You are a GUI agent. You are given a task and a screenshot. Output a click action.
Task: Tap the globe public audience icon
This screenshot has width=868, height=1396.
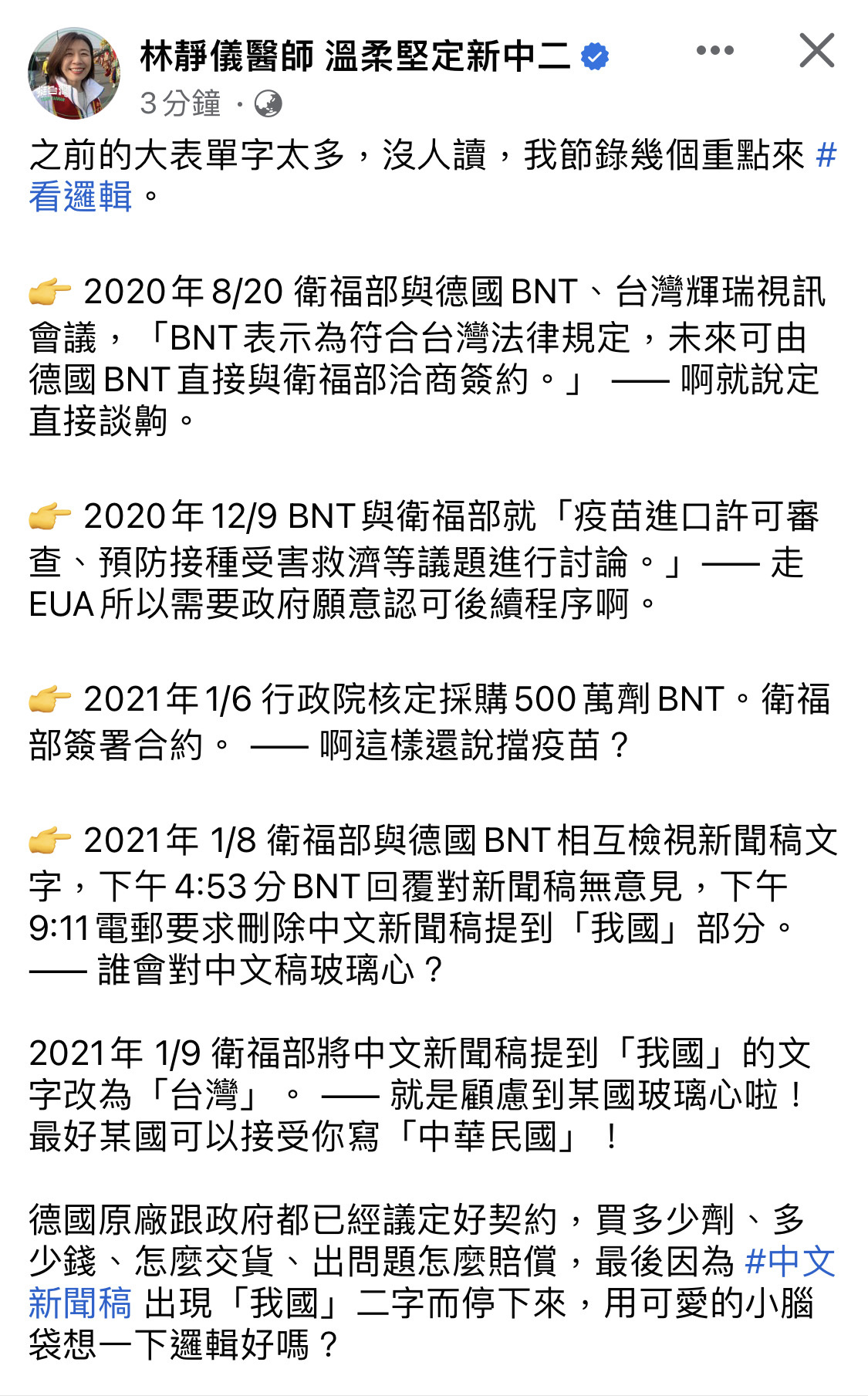coord(268,104)
